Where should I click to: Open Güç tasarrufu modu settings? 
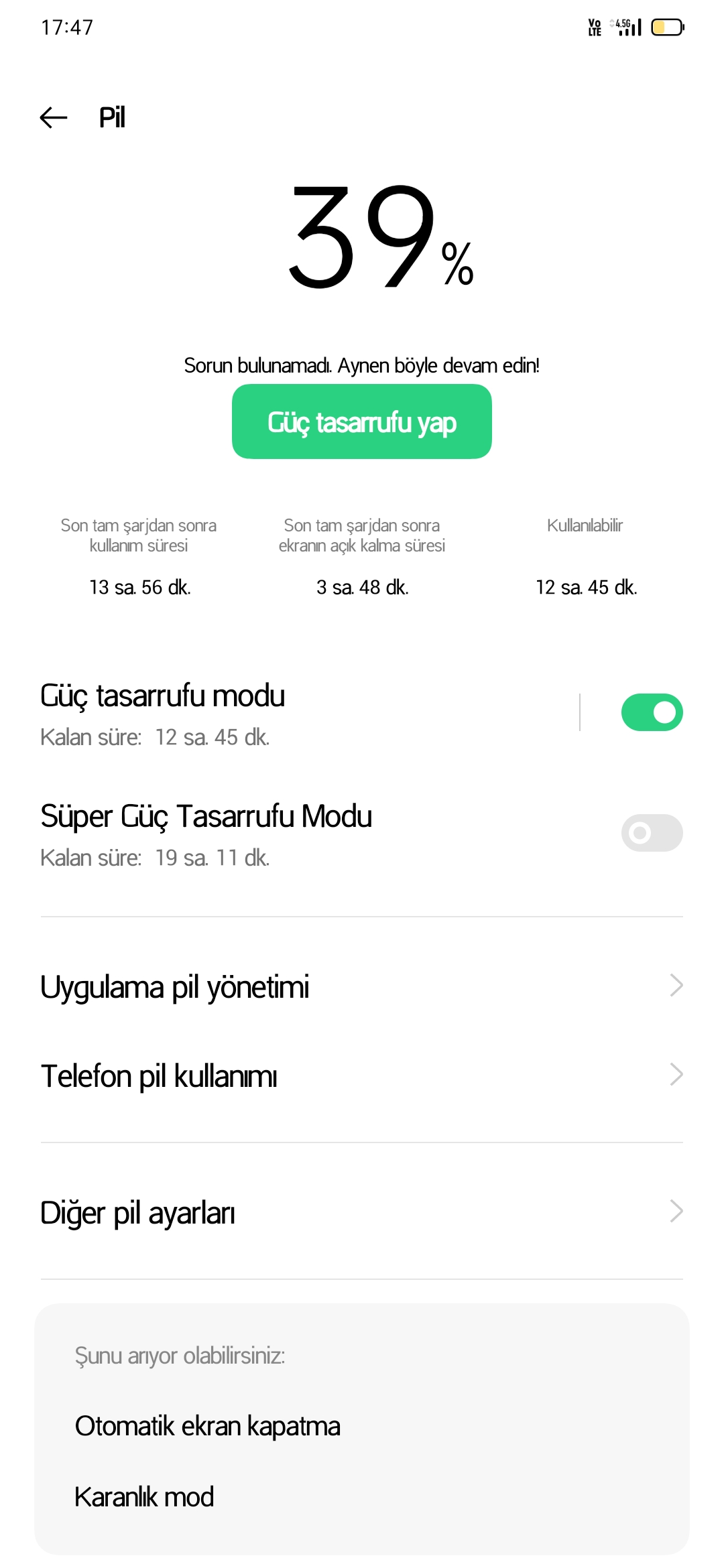(268, 714)
